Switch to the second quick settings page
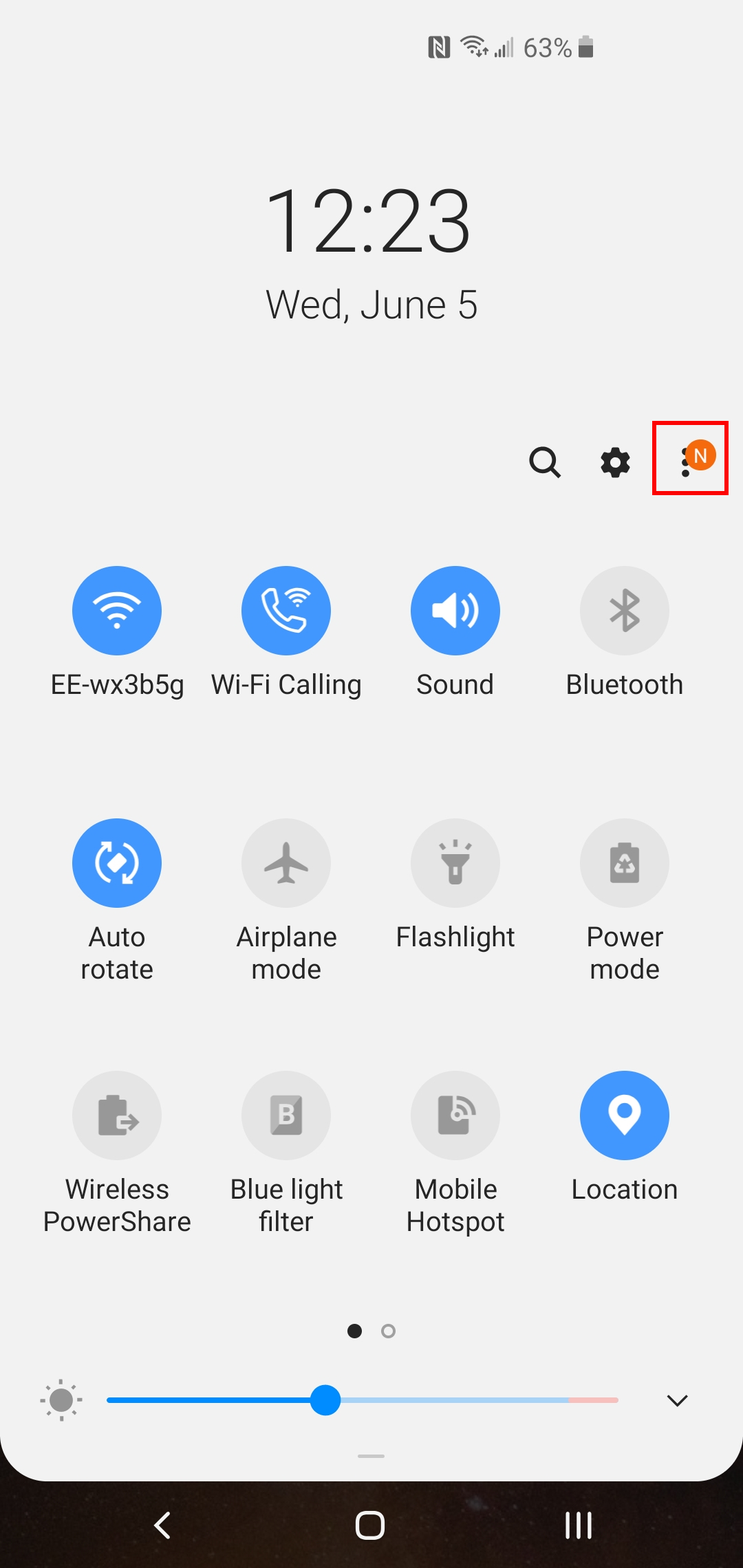The width and height of the screenshot is (743, 1568). [389, 1331]
